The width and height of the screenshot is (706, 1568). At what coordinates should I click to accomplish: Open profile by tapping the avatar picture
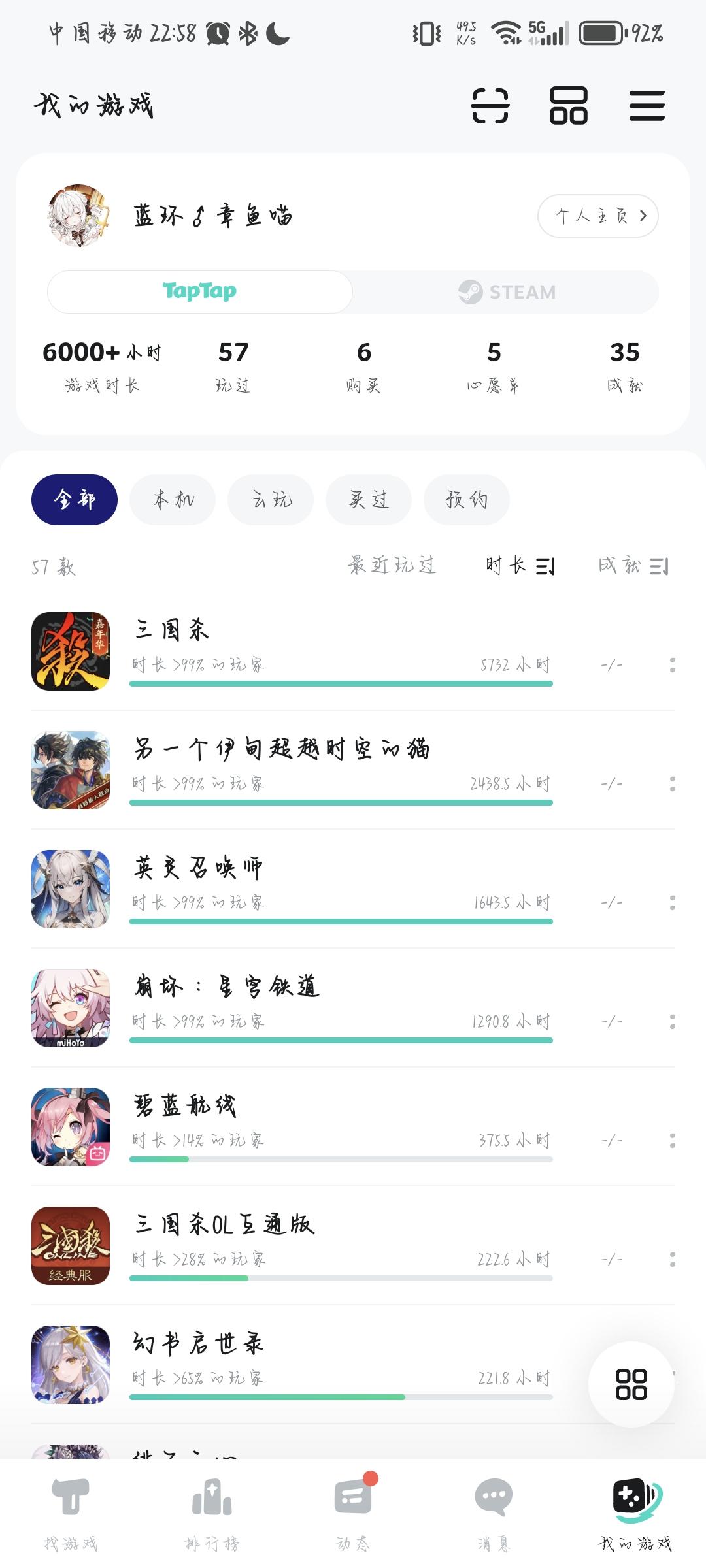[x=76, y=216]
